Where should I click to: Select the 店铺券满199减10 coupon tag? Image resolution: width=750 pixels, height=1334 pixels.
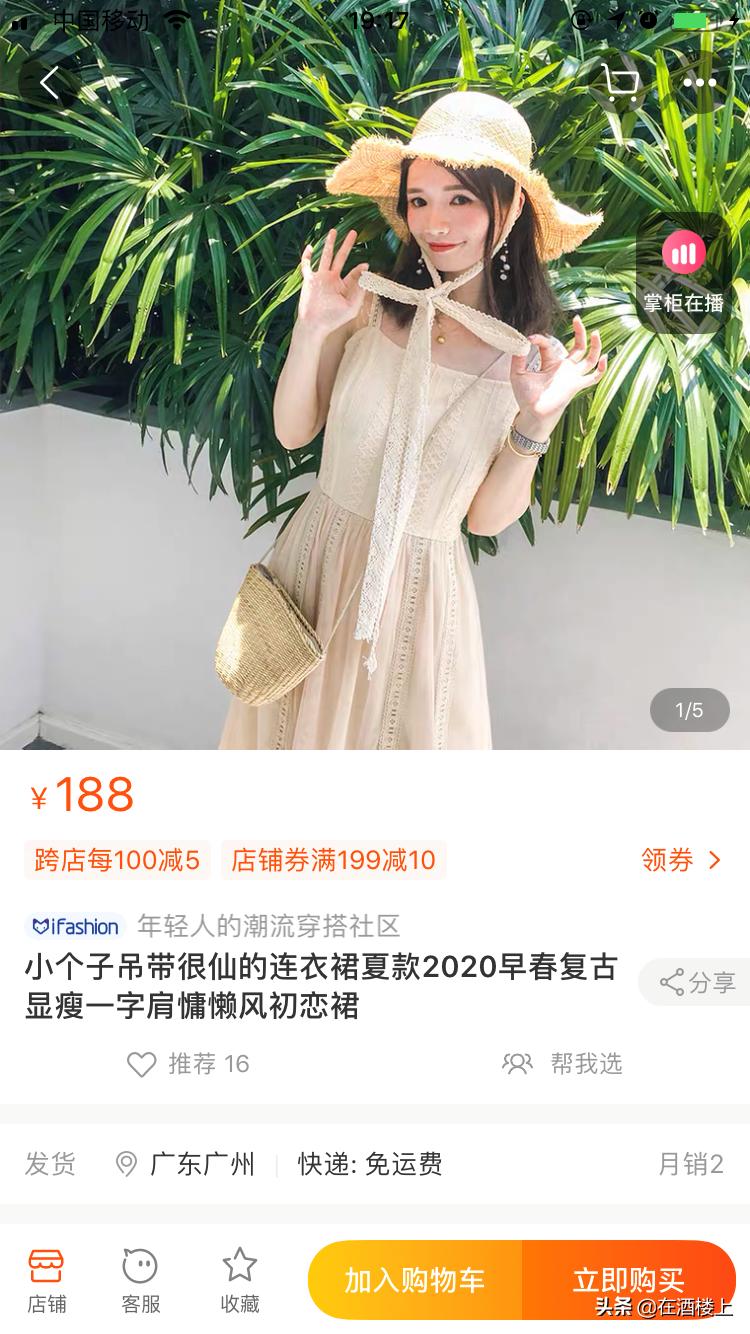(334, 861)
